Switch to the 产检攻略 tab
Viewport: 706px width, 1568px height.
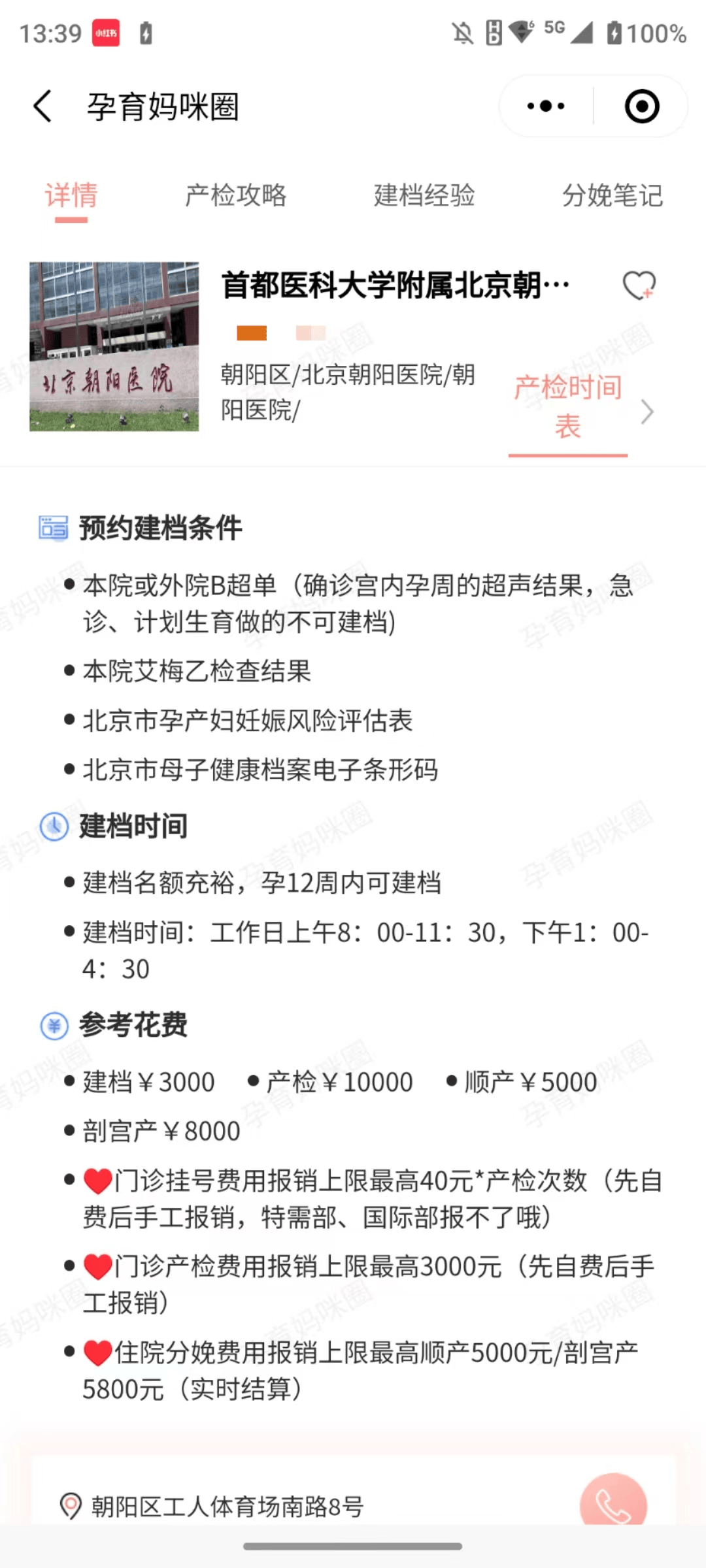235,195
